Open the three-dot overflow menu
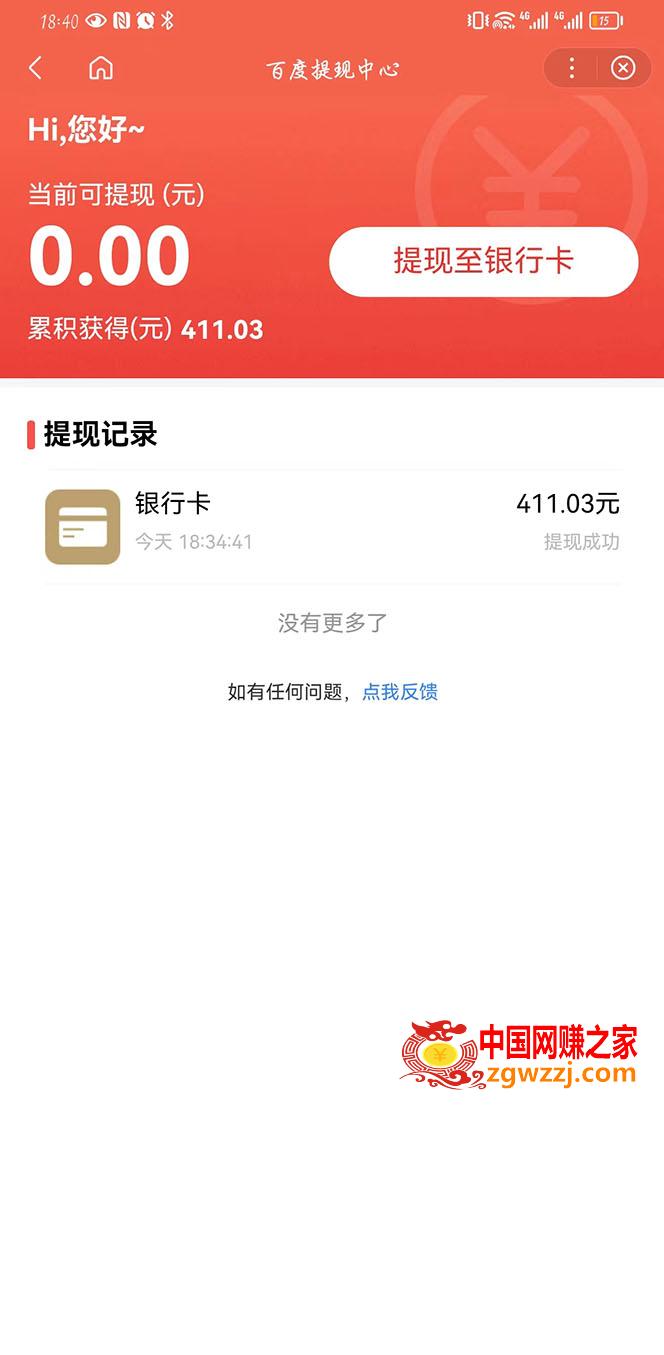The height and width of the screenshot is (1355, 664). point(572,68)
